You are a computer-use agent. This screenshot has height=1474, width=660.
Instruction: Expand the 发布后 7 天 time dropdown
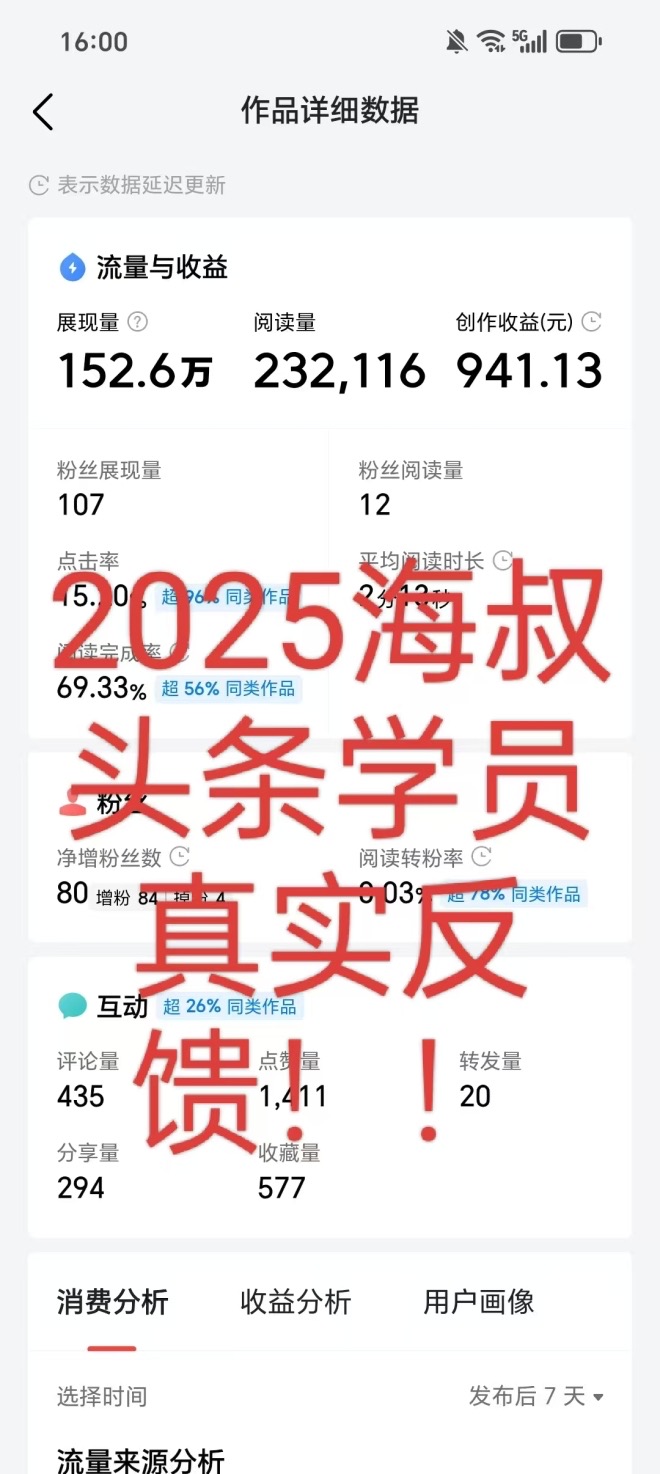point(536,1396)
